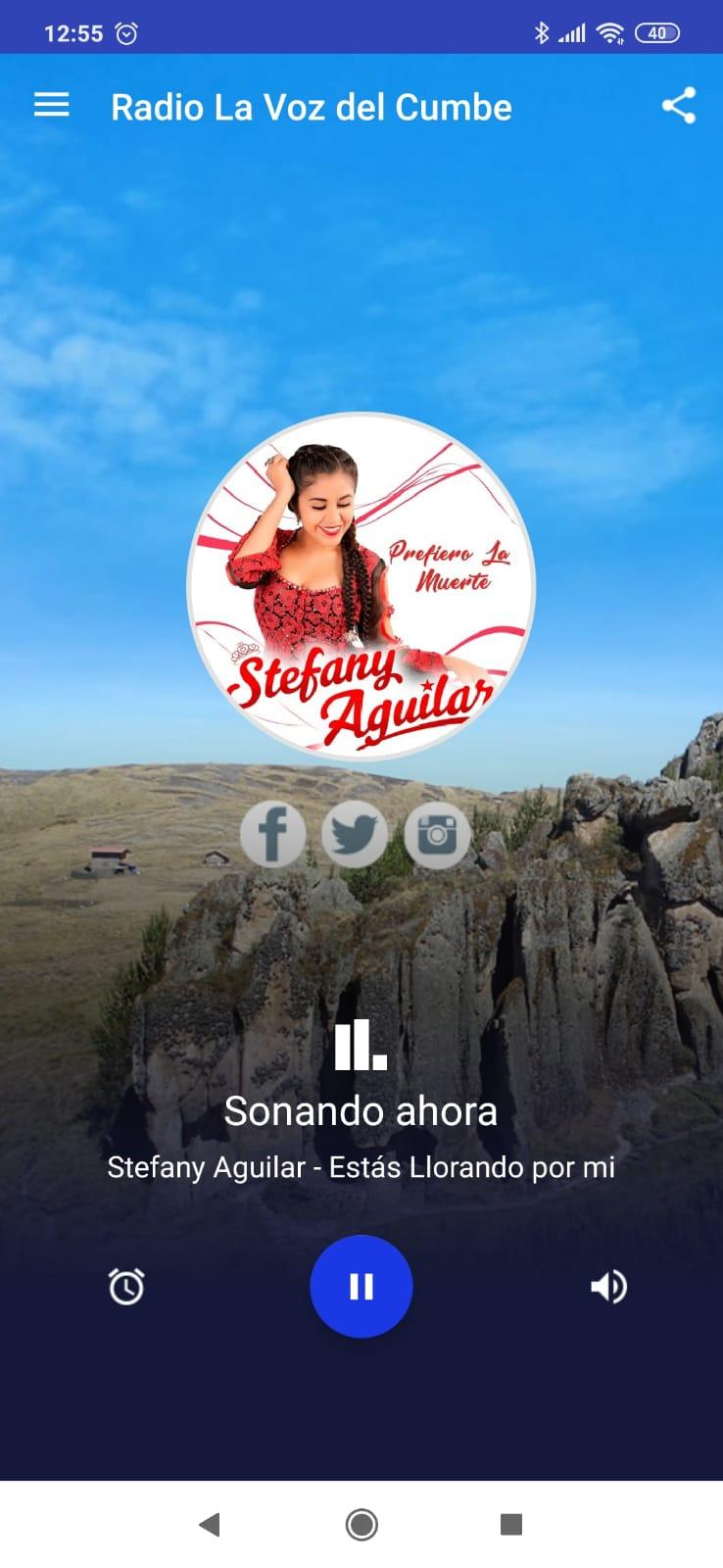The height and width of the screenshot is (1568, 723).
Task: Set a sleep timer alarm
Action: (126, 1286)
